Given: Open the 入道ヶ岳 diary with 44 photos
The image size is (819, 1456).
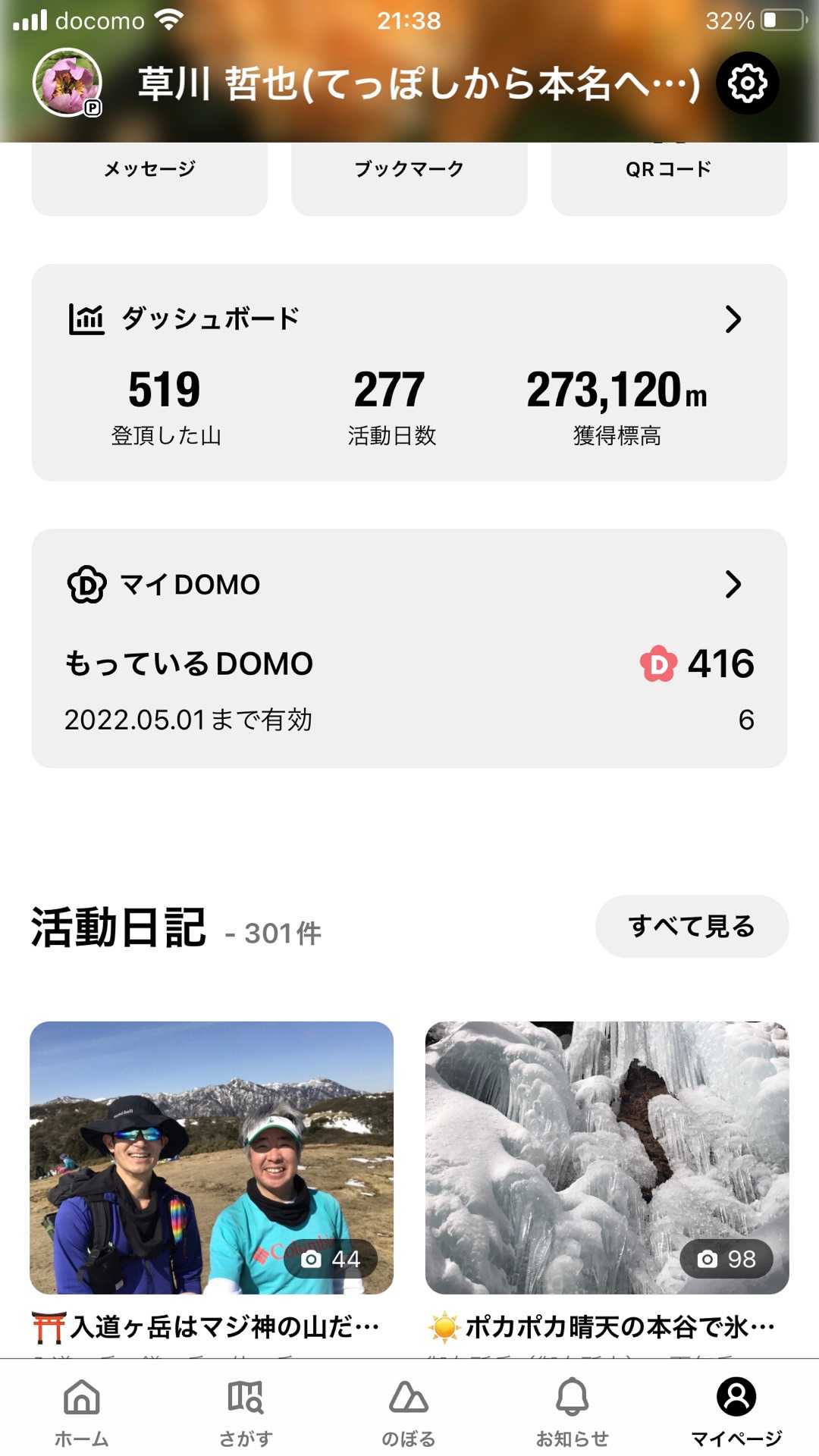Looking at the screenshot, I should (212, 1157).
